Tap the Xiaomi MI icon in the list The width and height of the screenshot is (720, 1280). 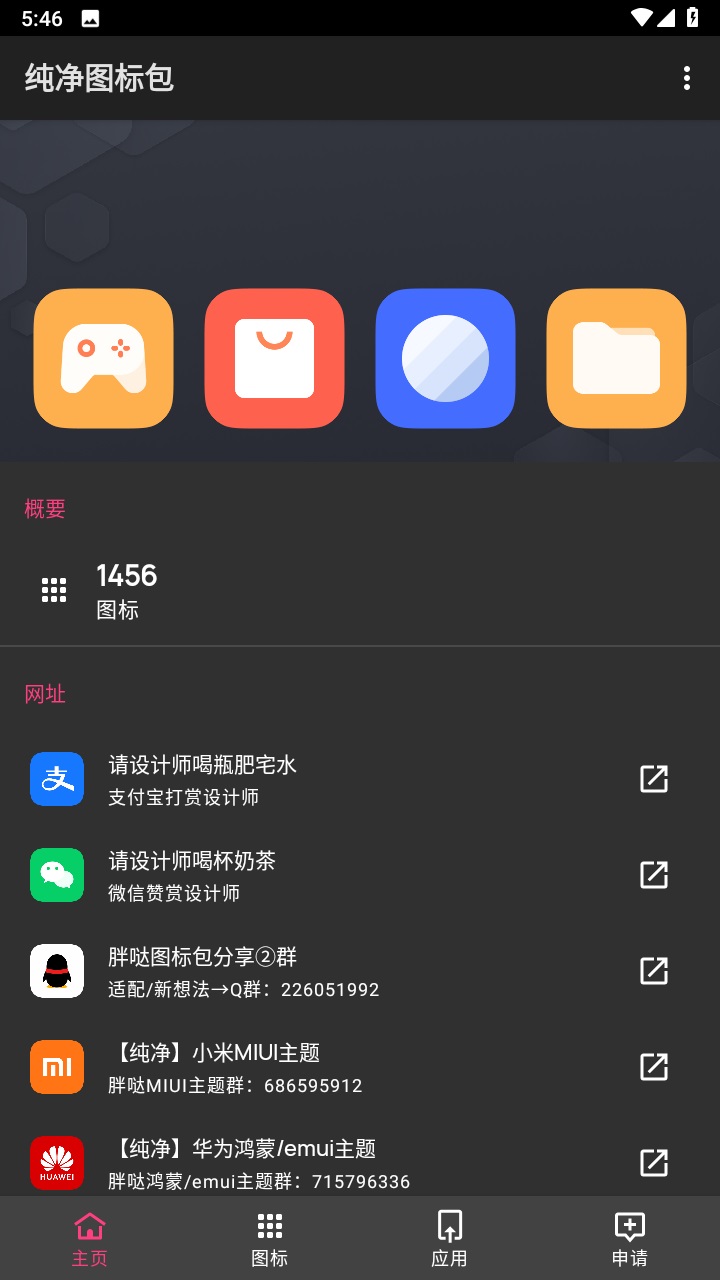57,1066
